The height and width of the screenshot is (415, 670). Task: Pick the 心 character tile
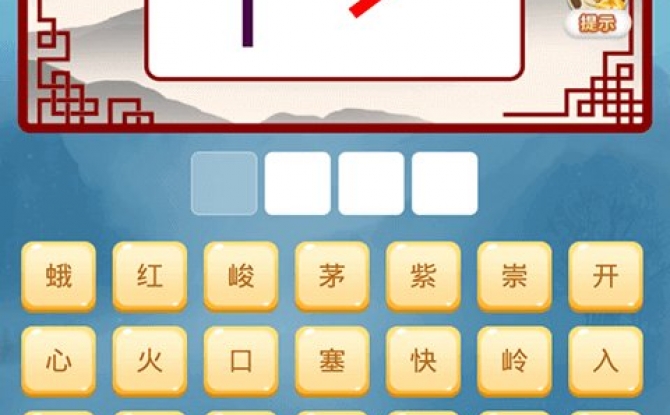[59, 360]
